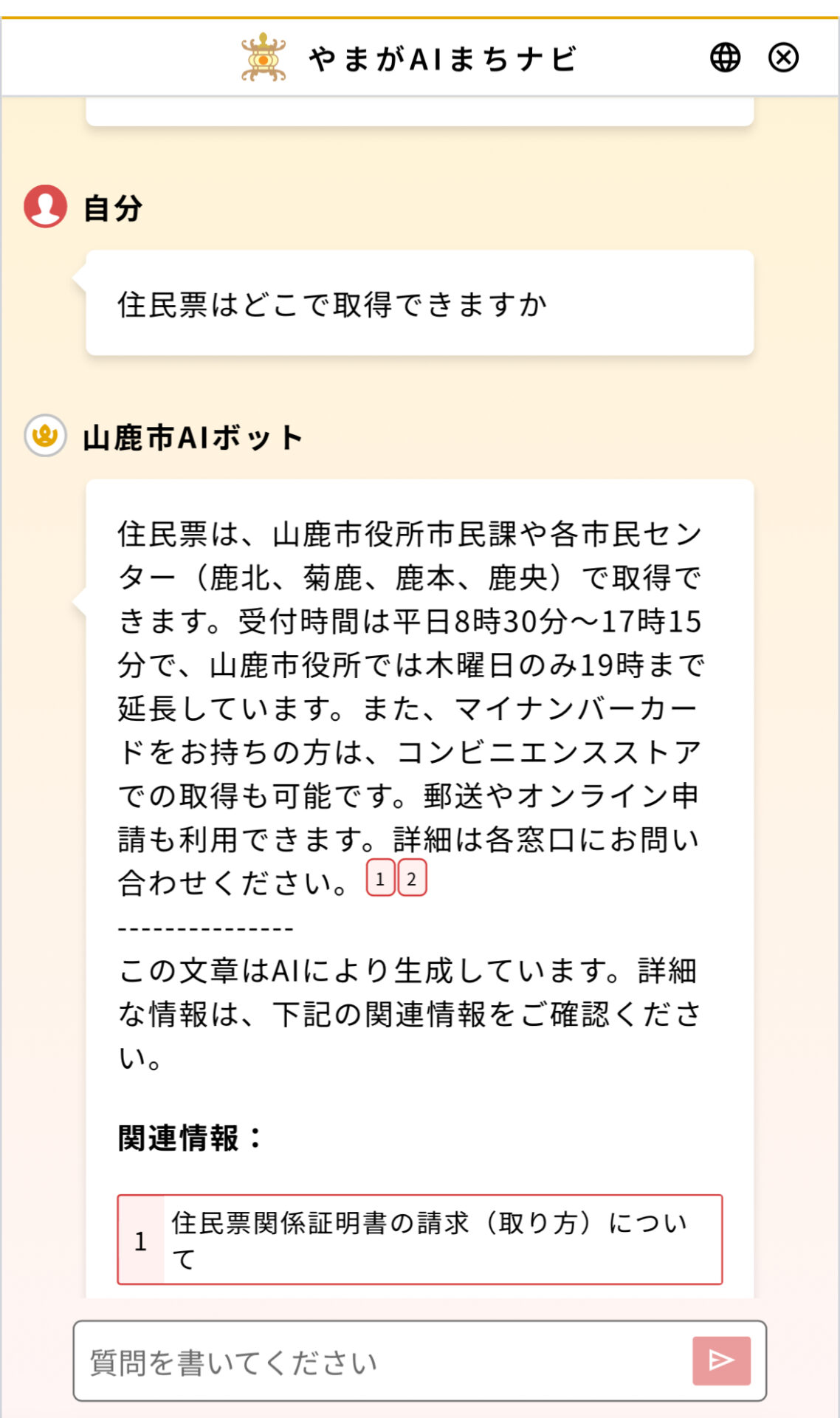Open citation reference 1 in answer
The width and height of the screenshot is (840, 1418).
(x=380, y=878)
